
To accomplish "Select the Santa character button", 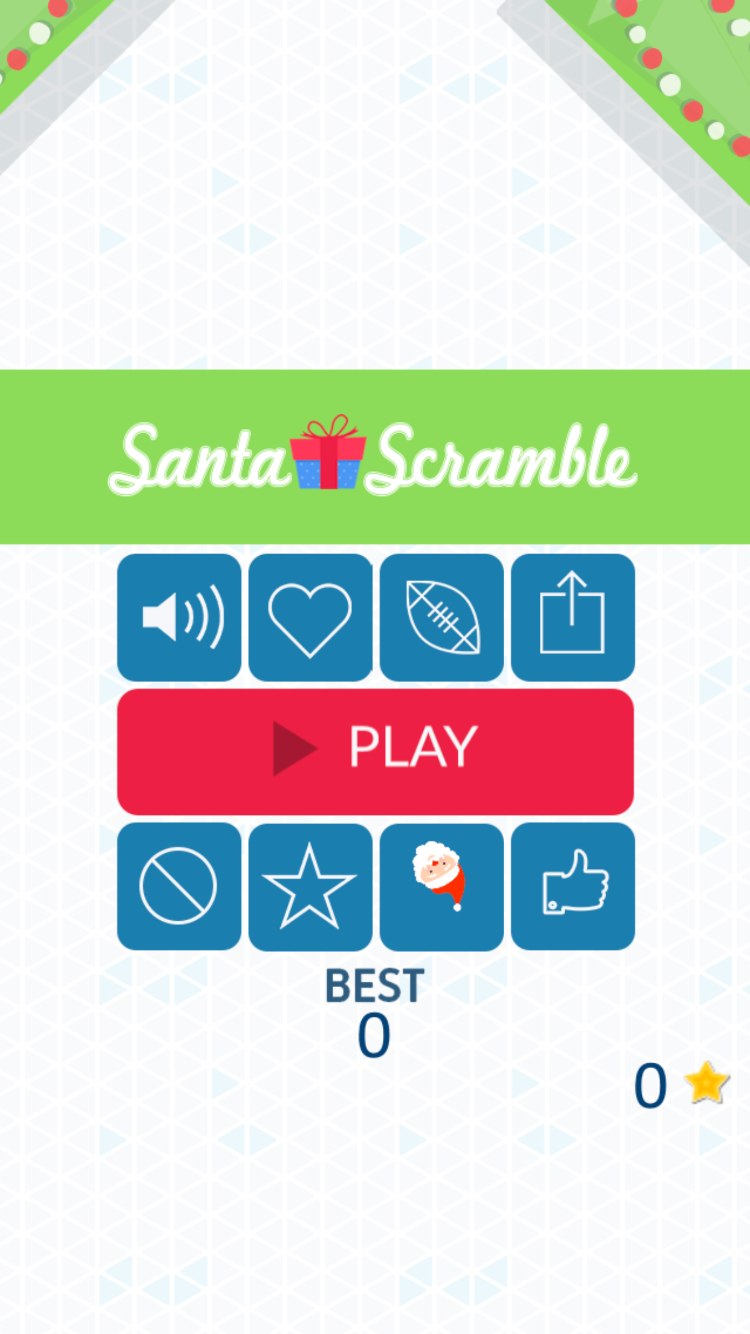I will pyautogui.click(x=442, y=886).
